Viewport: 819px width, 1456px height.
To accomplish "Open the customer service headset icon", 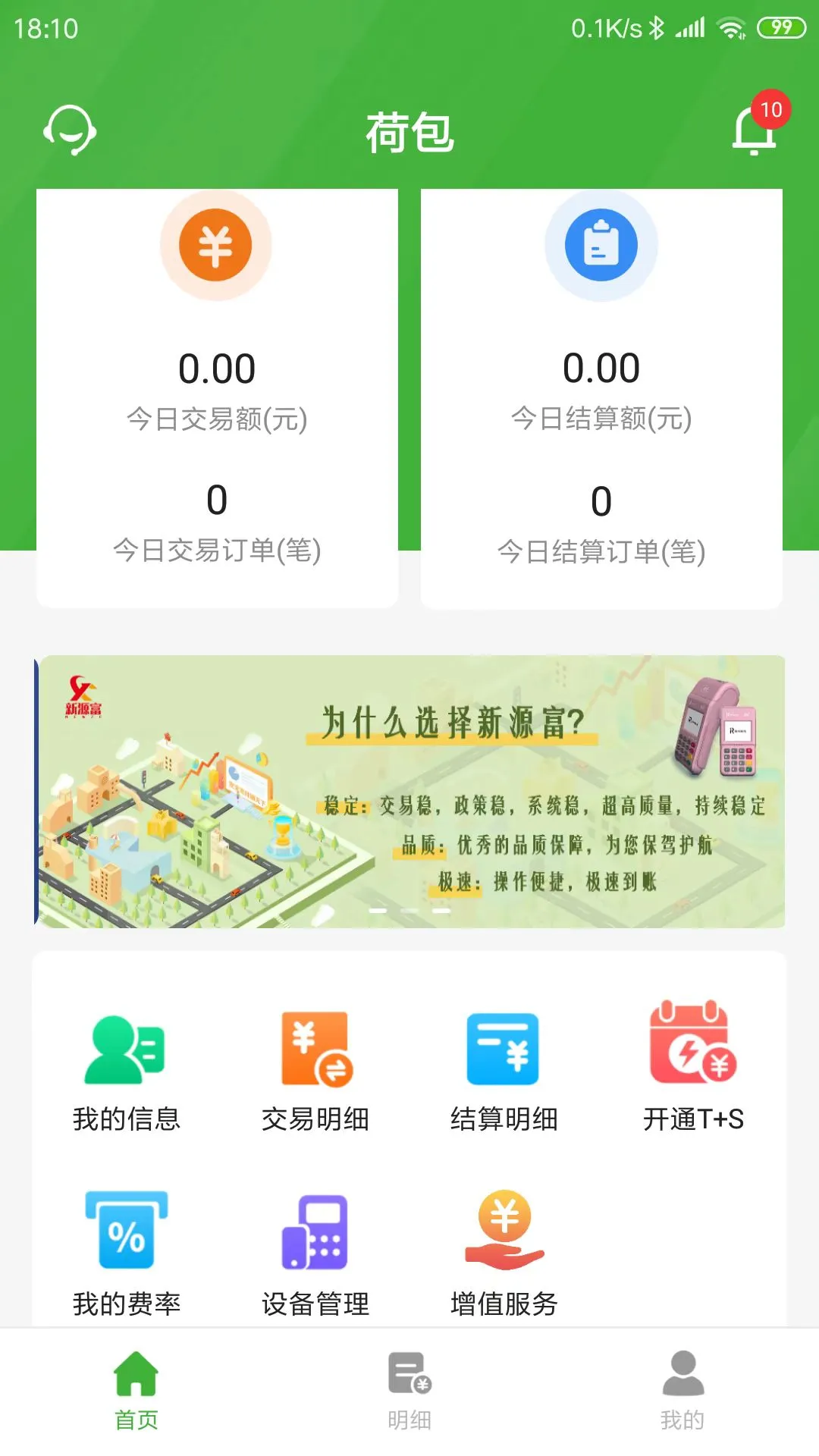I will tap(70, 130).
